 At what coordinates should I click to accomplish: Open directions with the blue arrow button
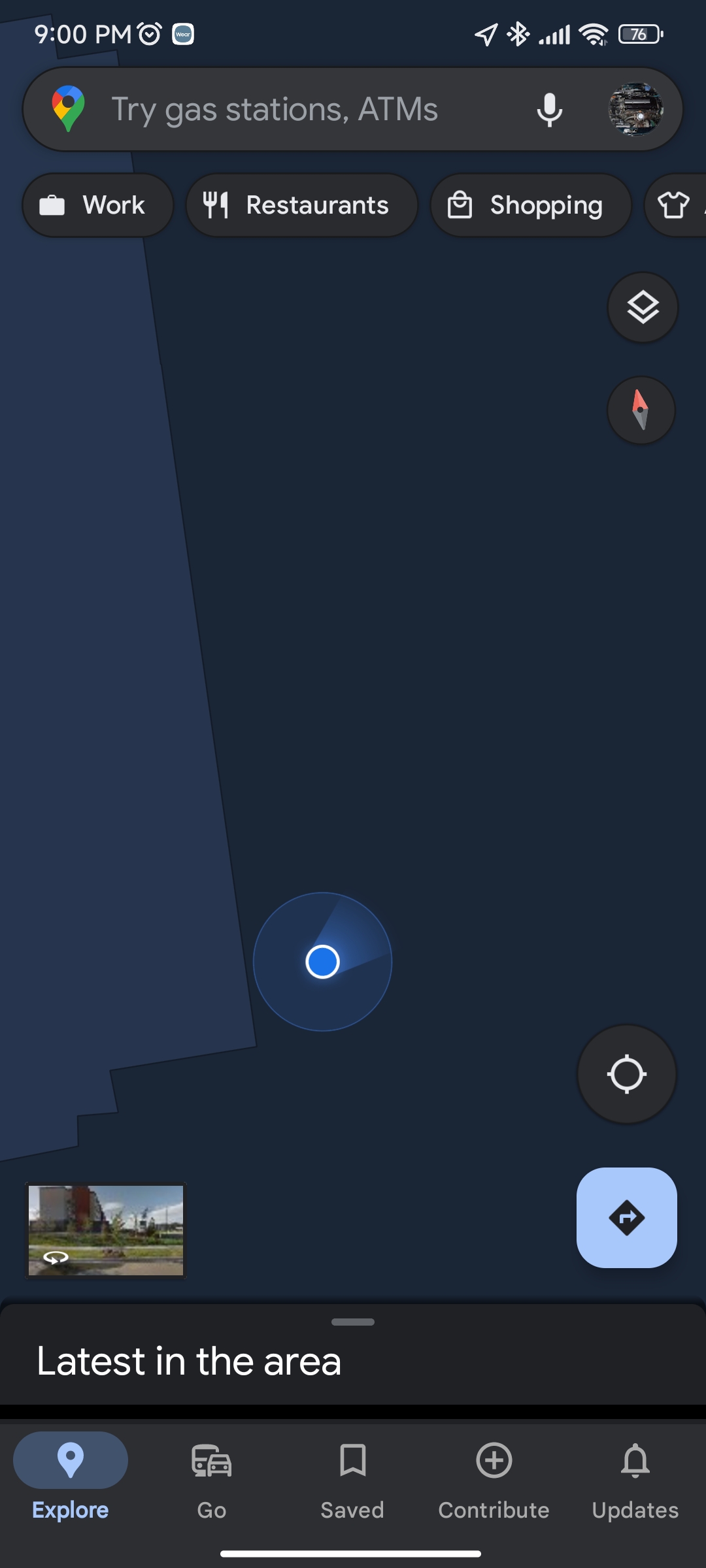[x=627, y=1218]
